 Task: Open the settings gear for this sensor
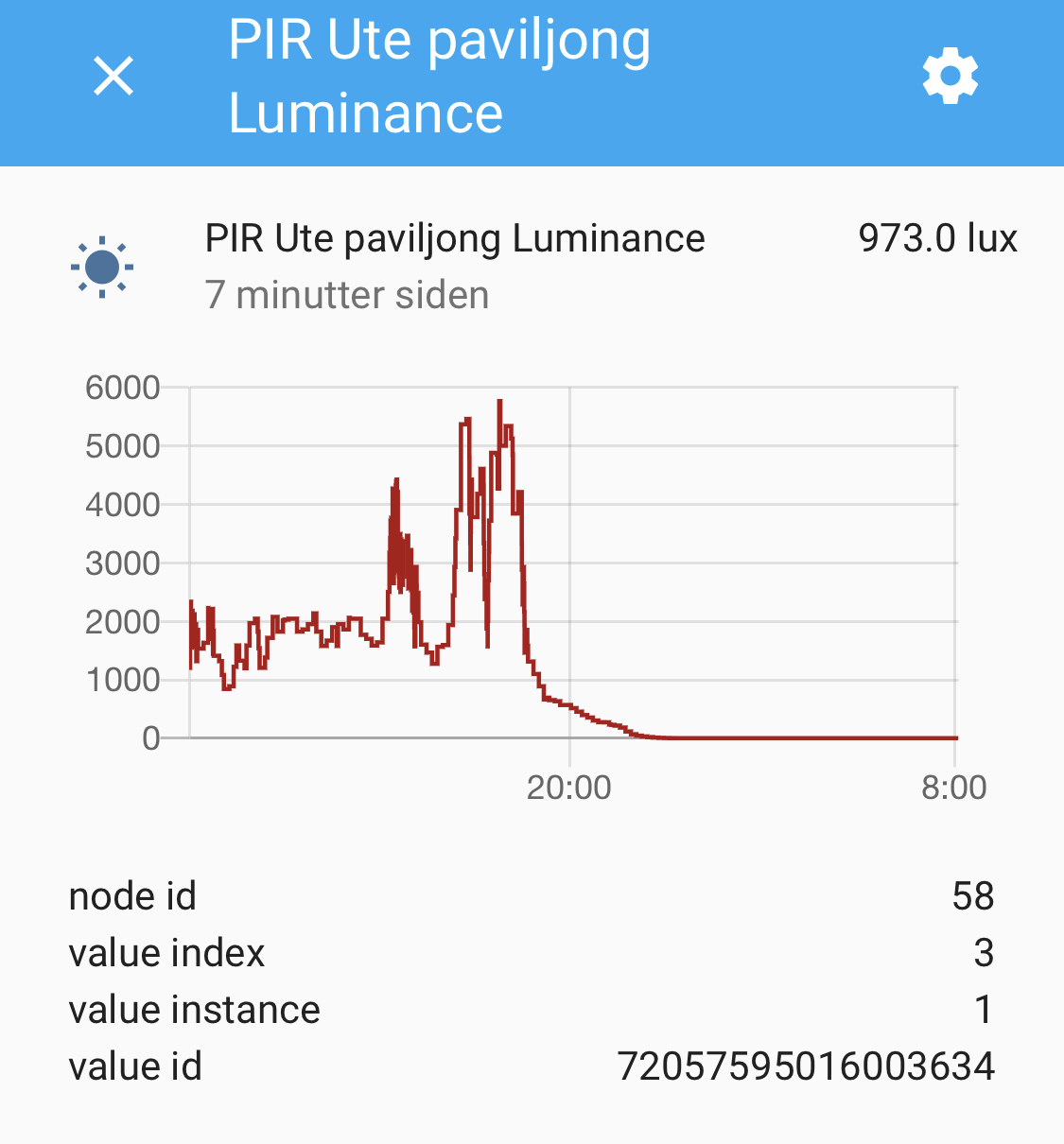coord(950,76)
